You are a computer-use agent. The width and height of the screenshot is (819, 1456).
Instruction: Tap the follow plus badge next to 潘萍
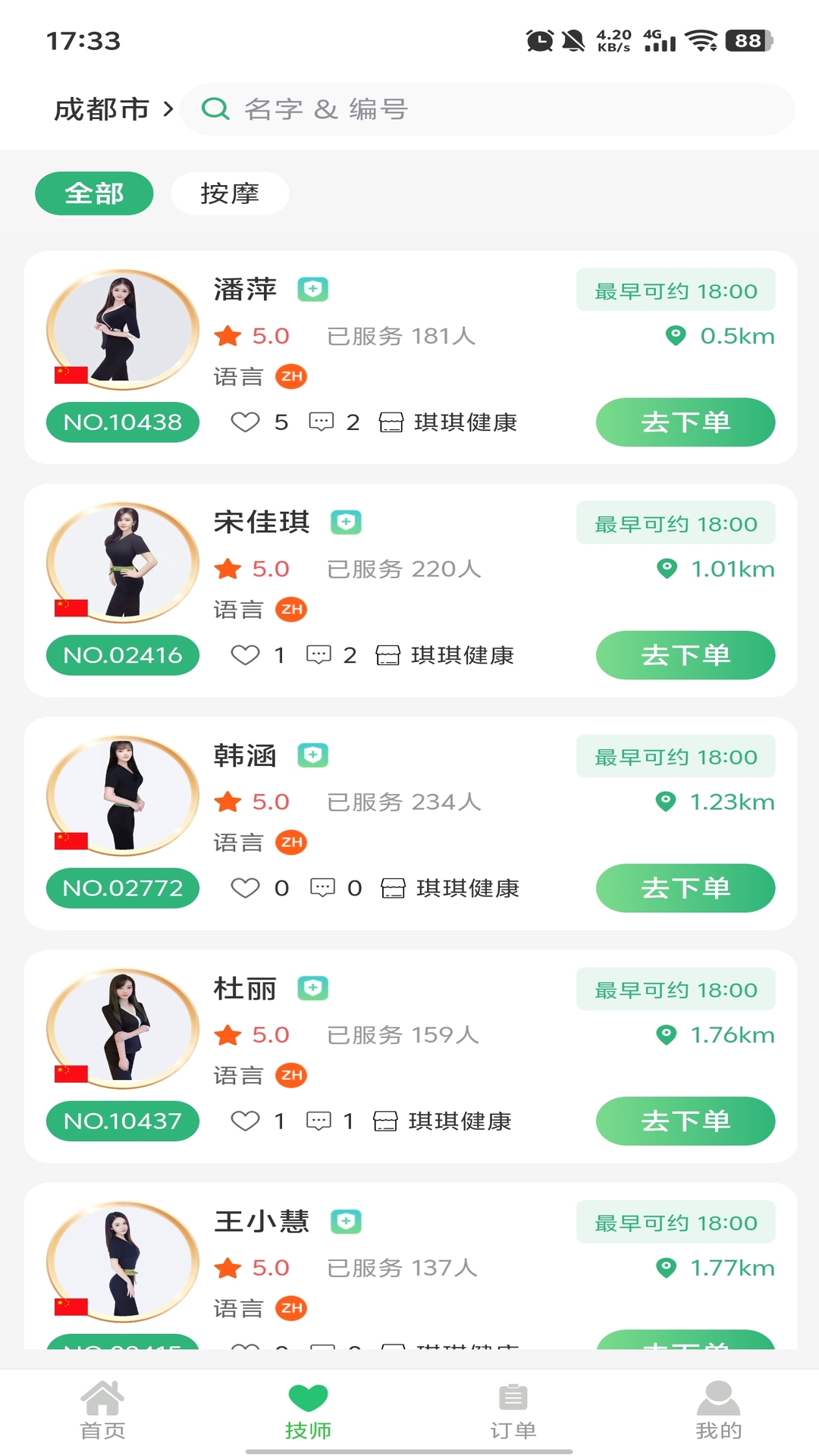[313, 289]
